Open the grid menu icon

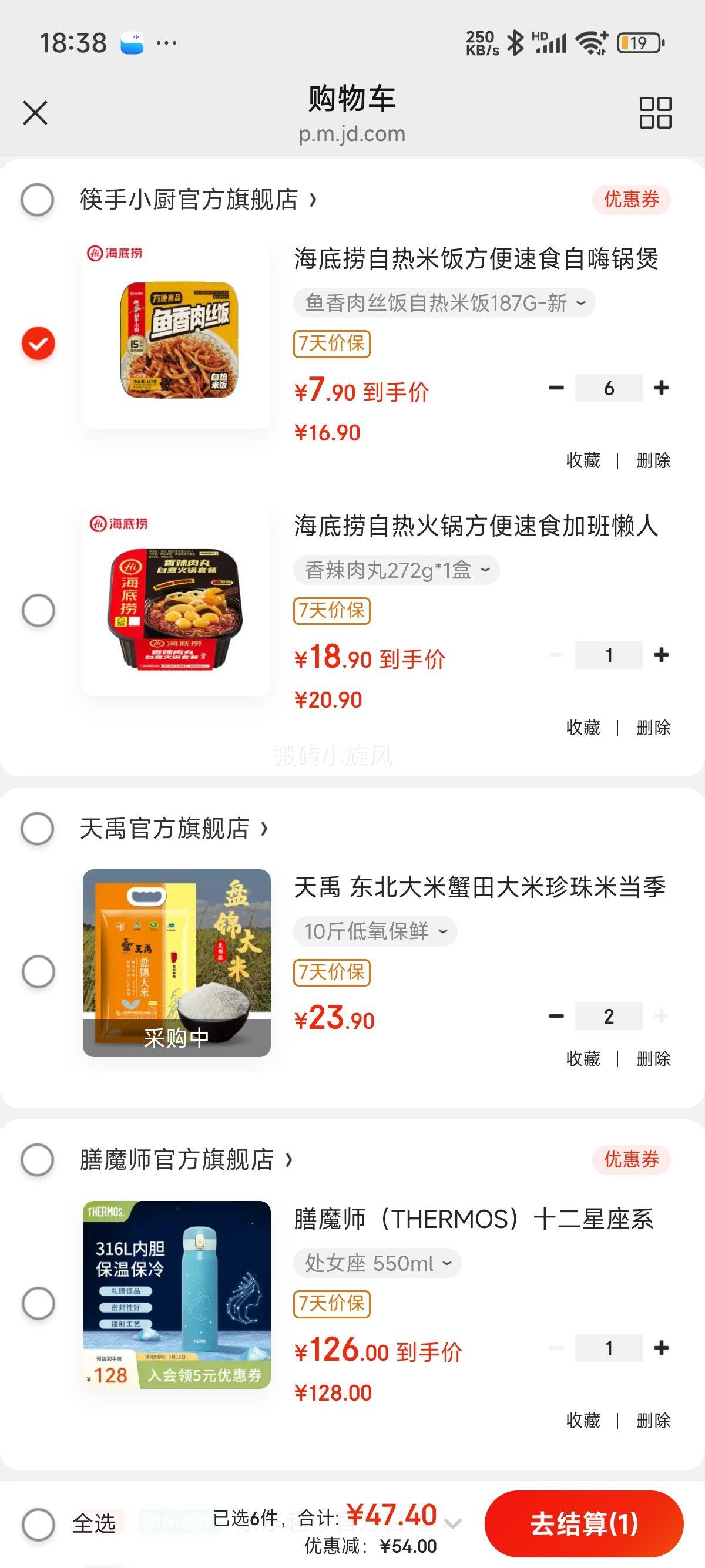(655, 113)
